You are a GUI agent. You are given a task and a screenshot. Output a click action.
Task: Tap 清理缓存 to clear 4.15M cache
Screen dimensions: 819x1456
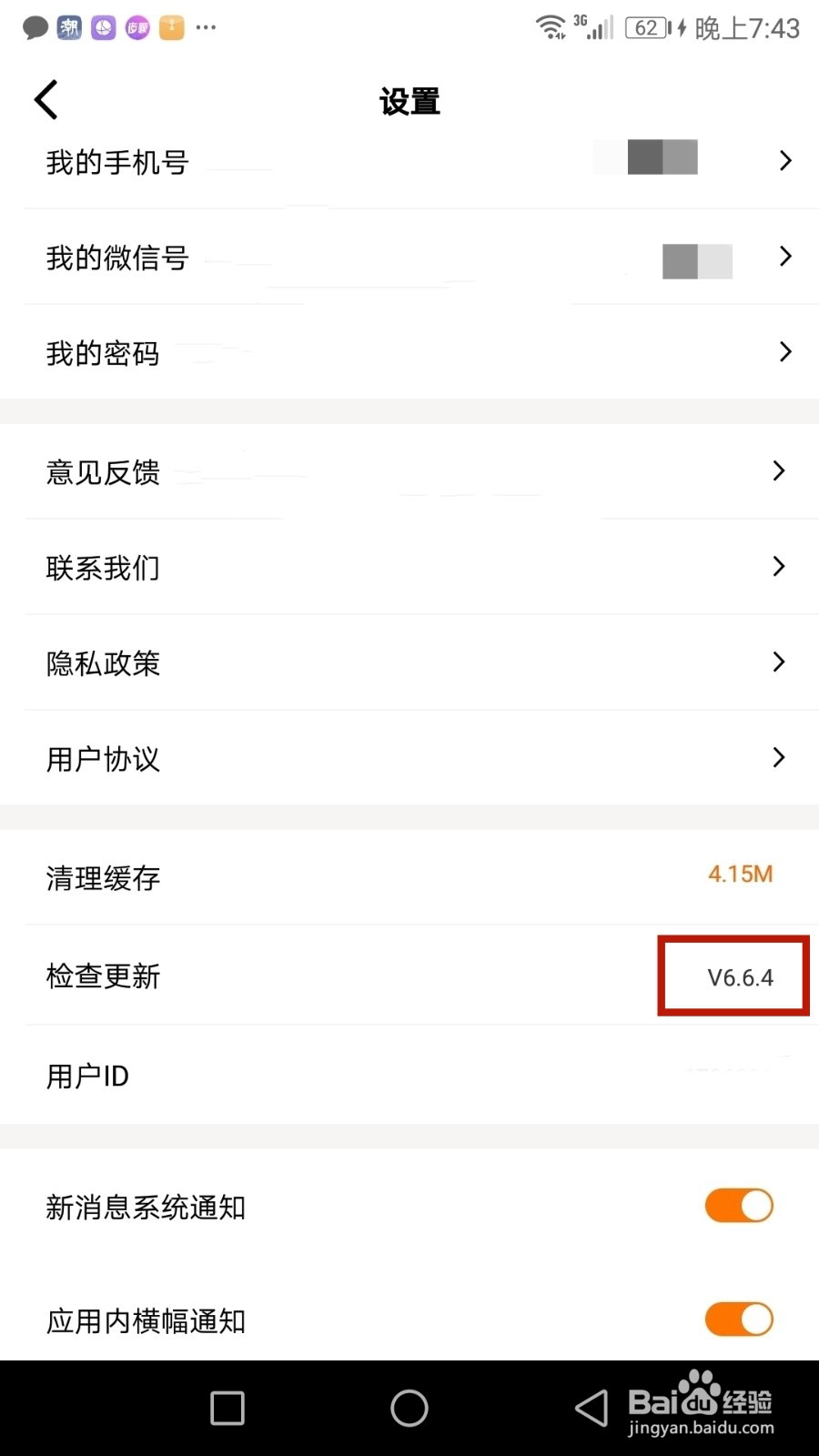pos(409,878)
